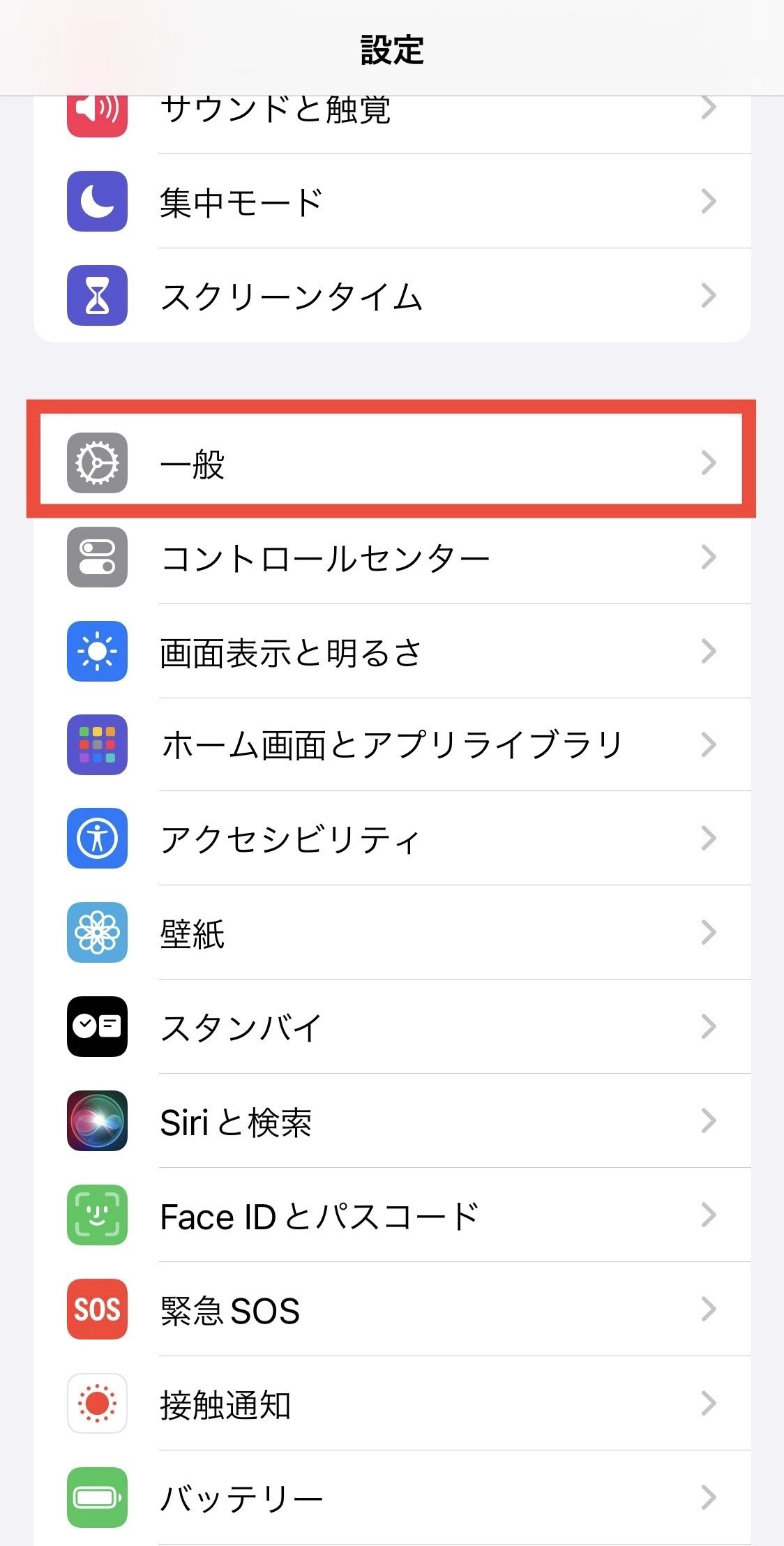The height and width of the screenshot is (1546, 784).
Task: Tap the 集中モード moon icon
Action: tap(96, 202)
